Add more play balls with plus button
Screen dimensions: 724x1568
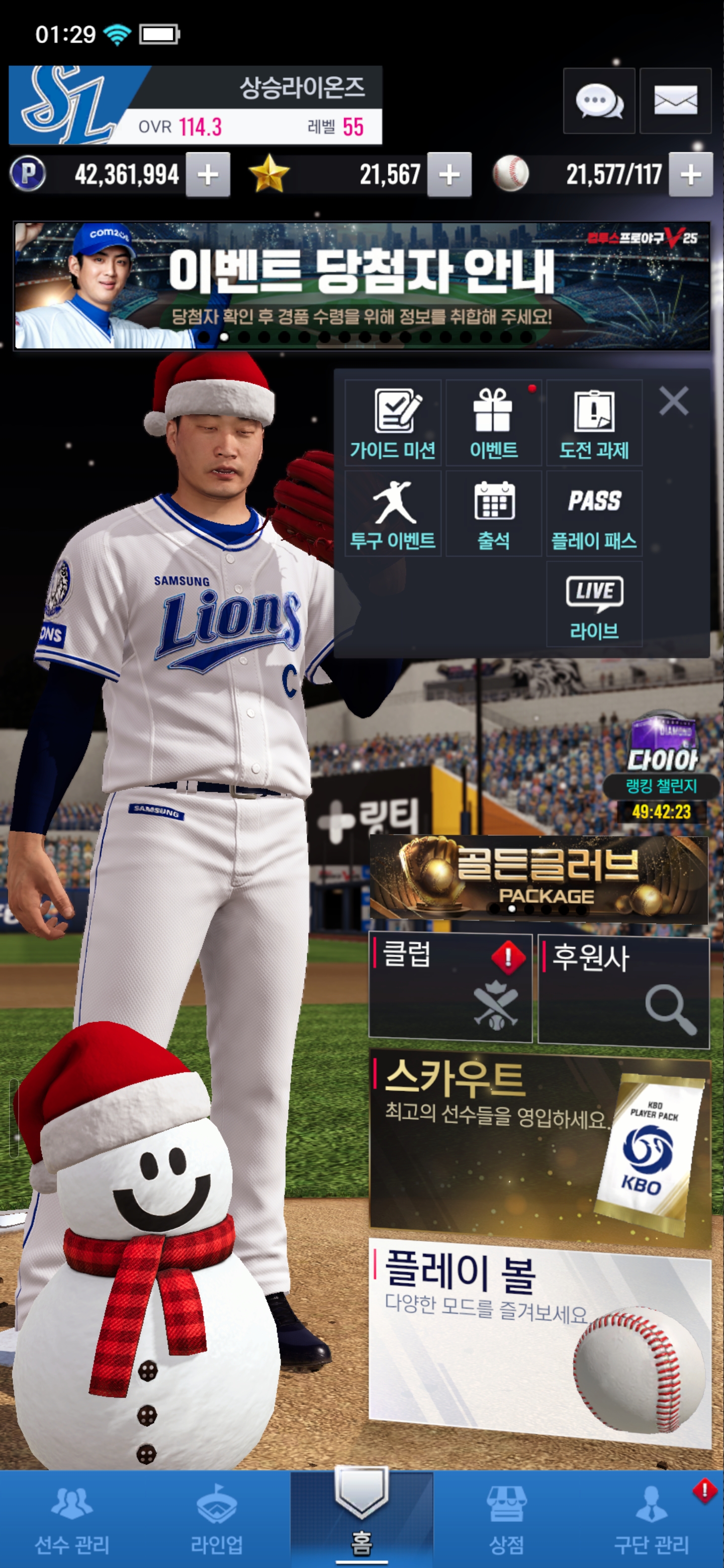(690, 175)
